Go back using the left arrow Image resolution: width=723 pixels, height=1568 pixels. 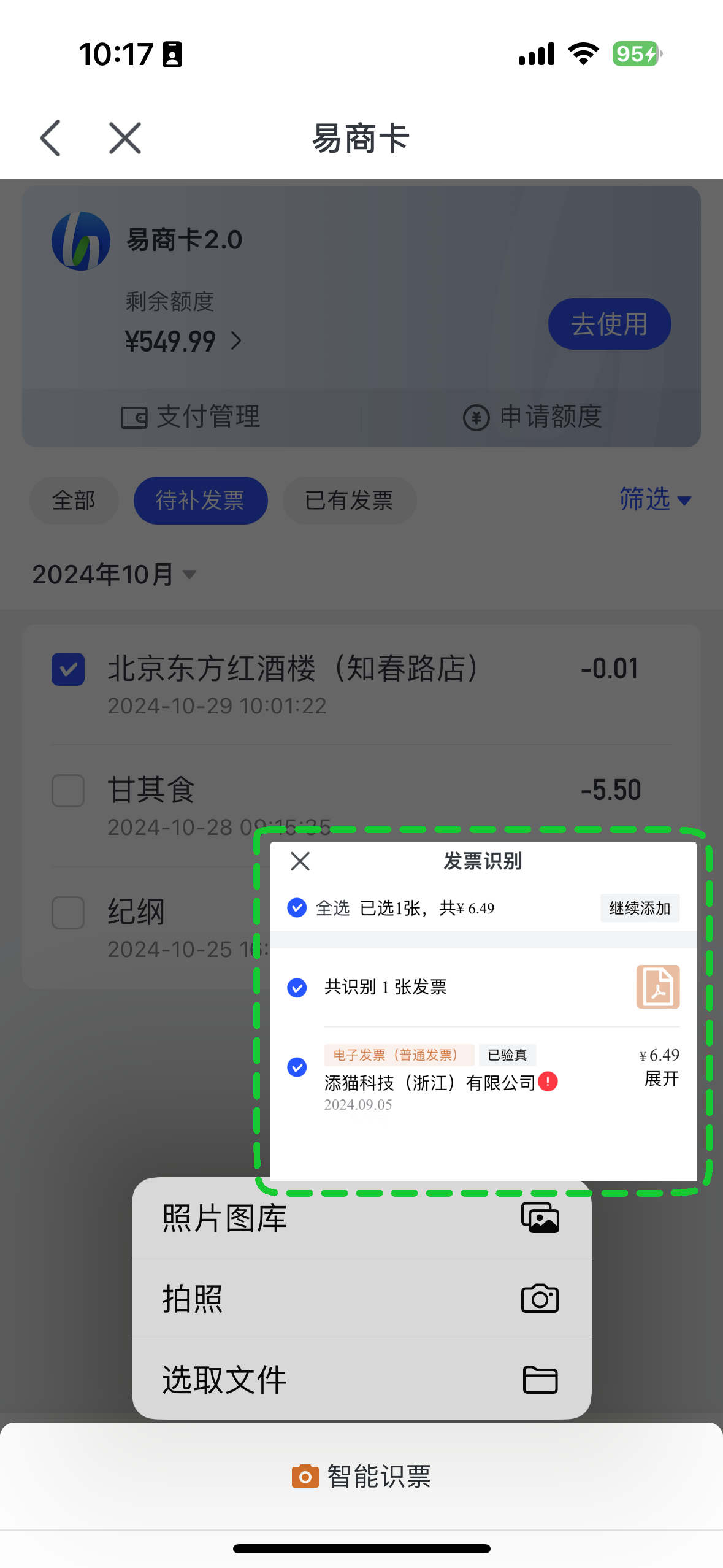51,138
